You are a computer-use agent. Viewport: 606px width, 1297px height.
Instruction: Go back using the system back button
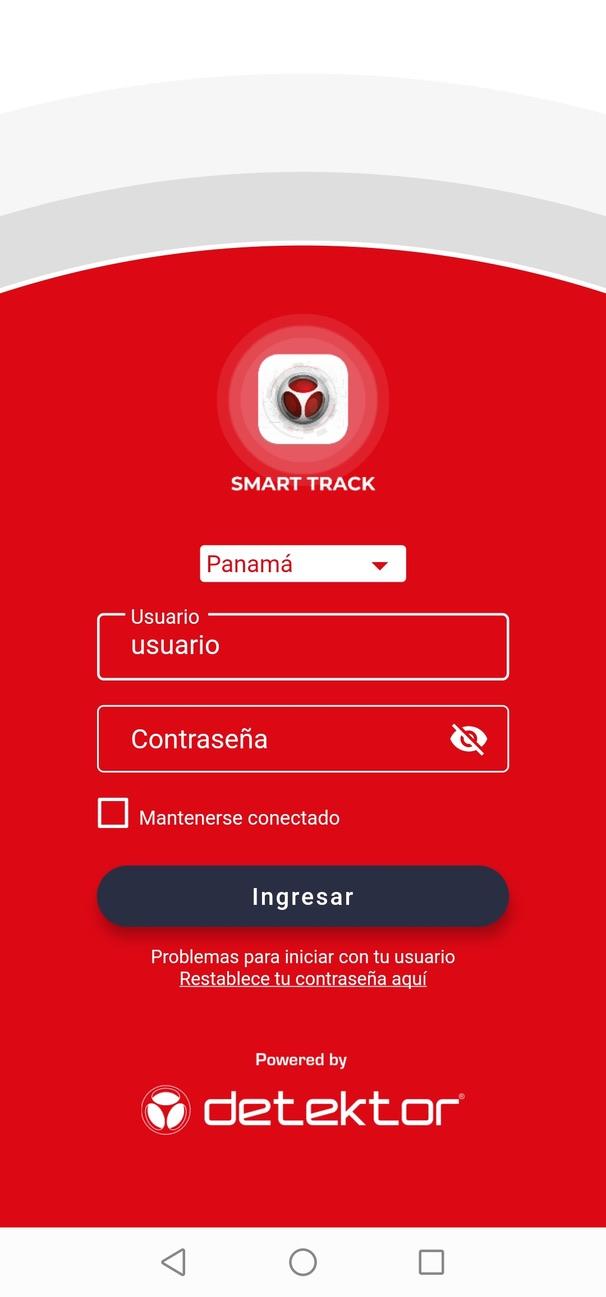pyautogui.click(x=174, y=1262)
